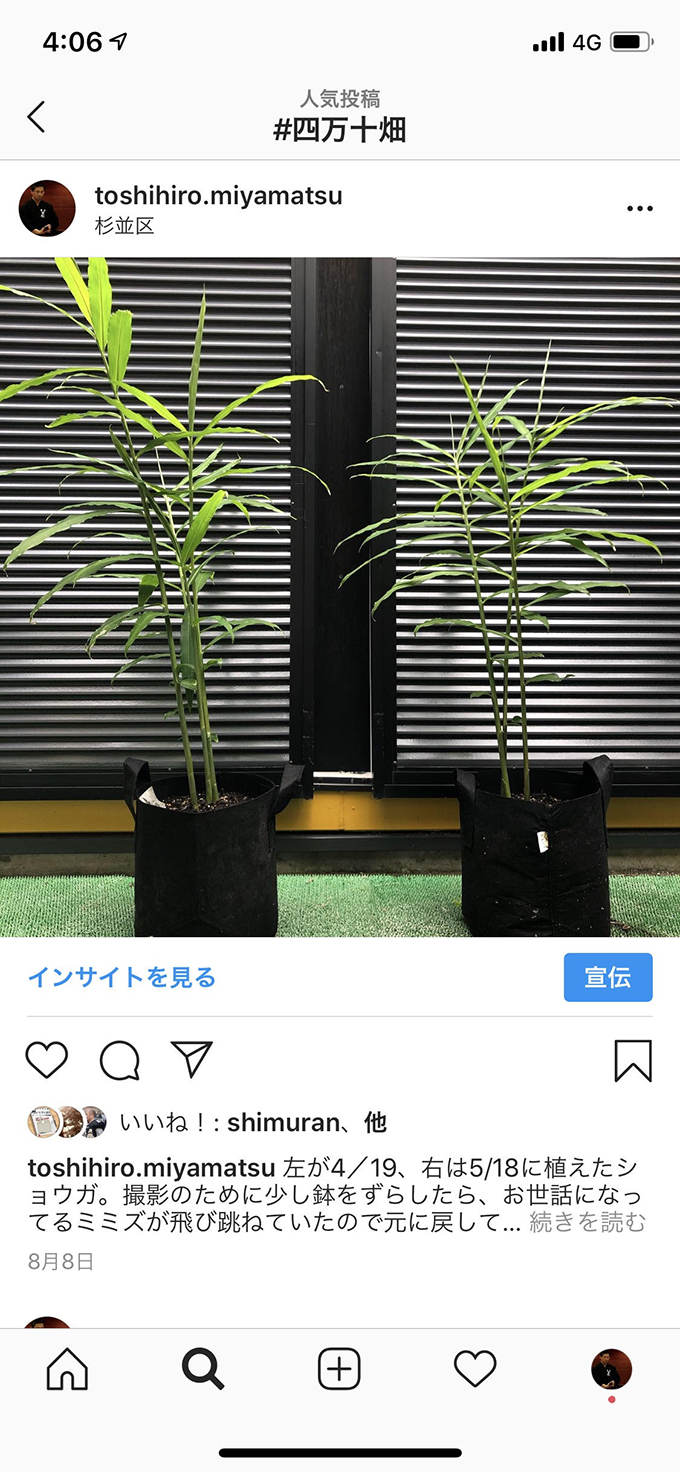Open the 杉並区 location page
Image resolution: width=680 pixels, height=1472 pixels.
[125, 226]
